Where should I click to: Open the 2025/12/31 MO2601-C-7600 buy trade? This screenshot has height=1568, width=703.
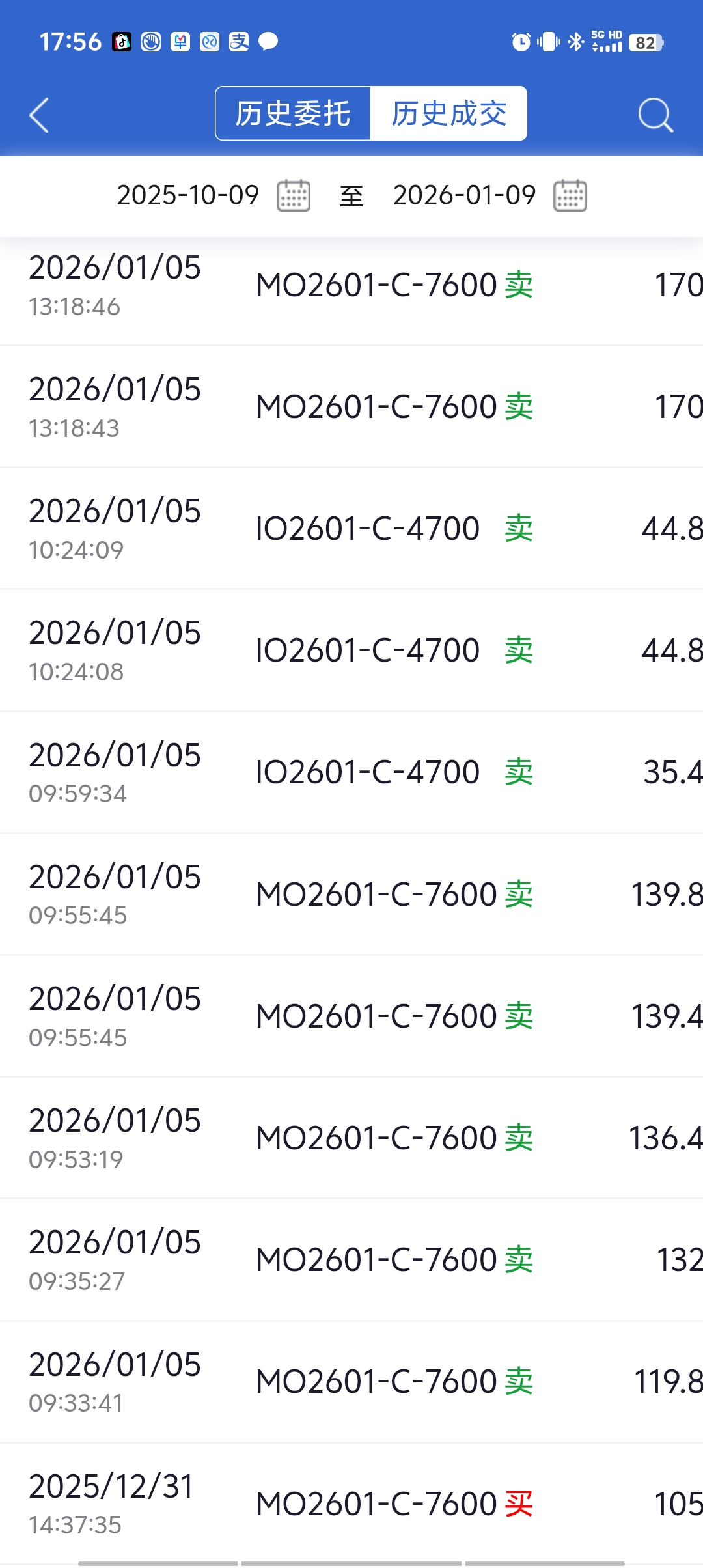[351, 1504]
